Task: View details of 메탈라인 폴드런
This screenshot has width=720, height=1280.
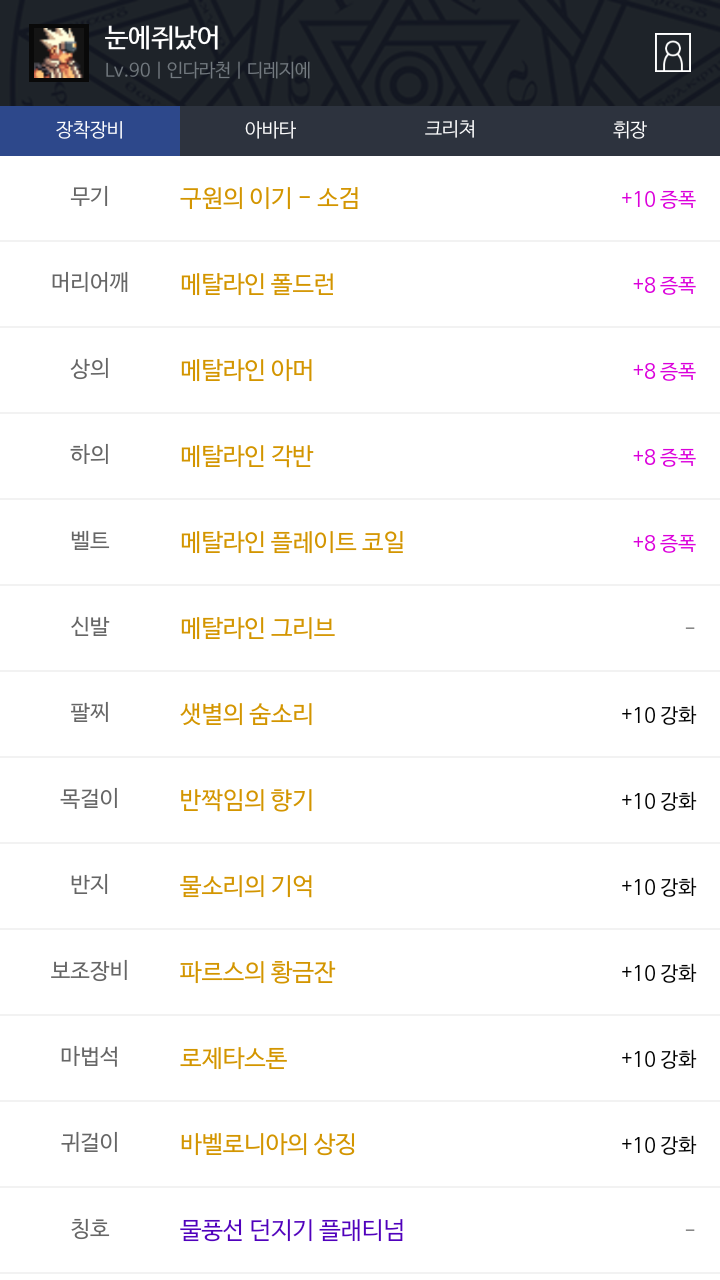Action: [257, 284]
